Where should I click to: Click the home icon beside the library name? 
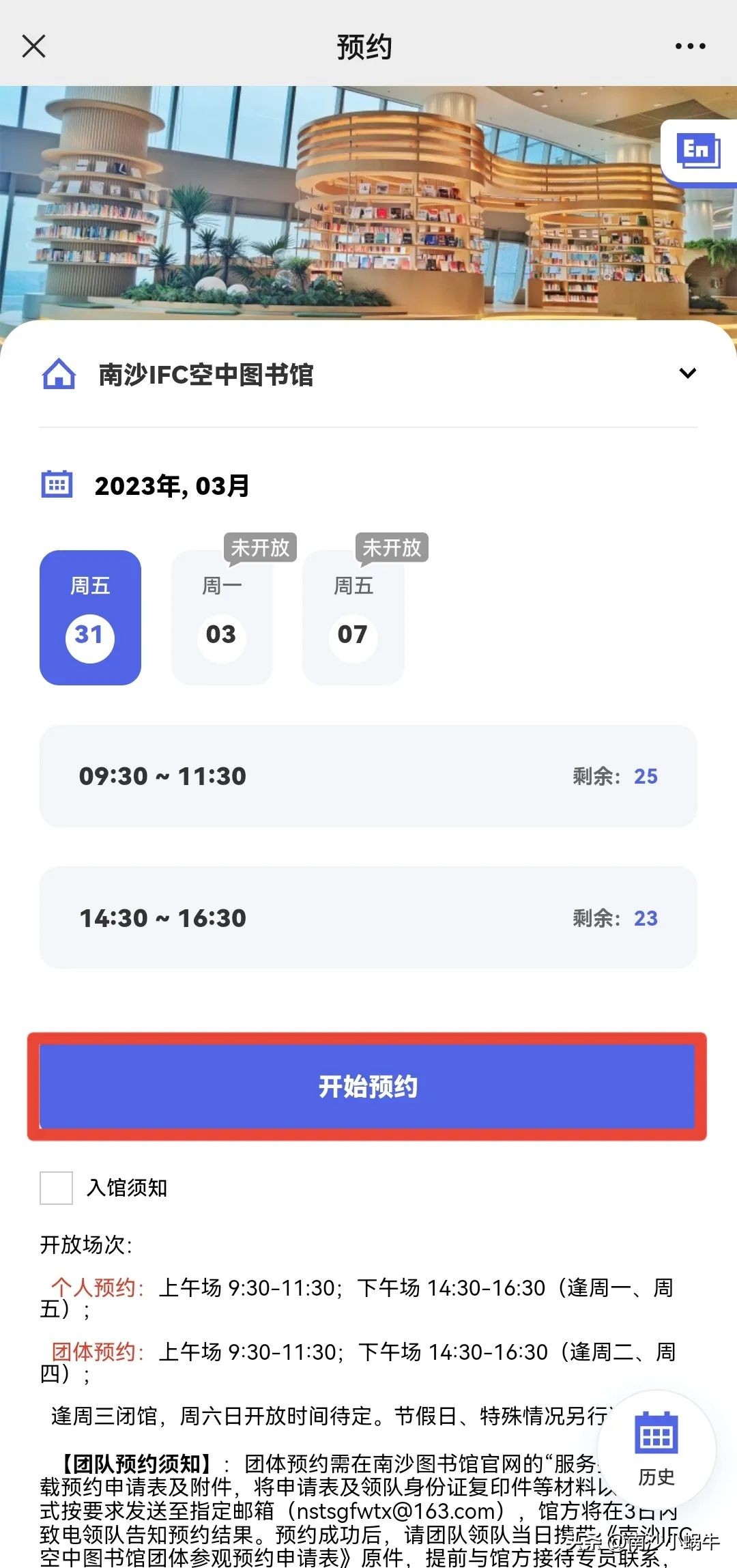tap(59, 373)
